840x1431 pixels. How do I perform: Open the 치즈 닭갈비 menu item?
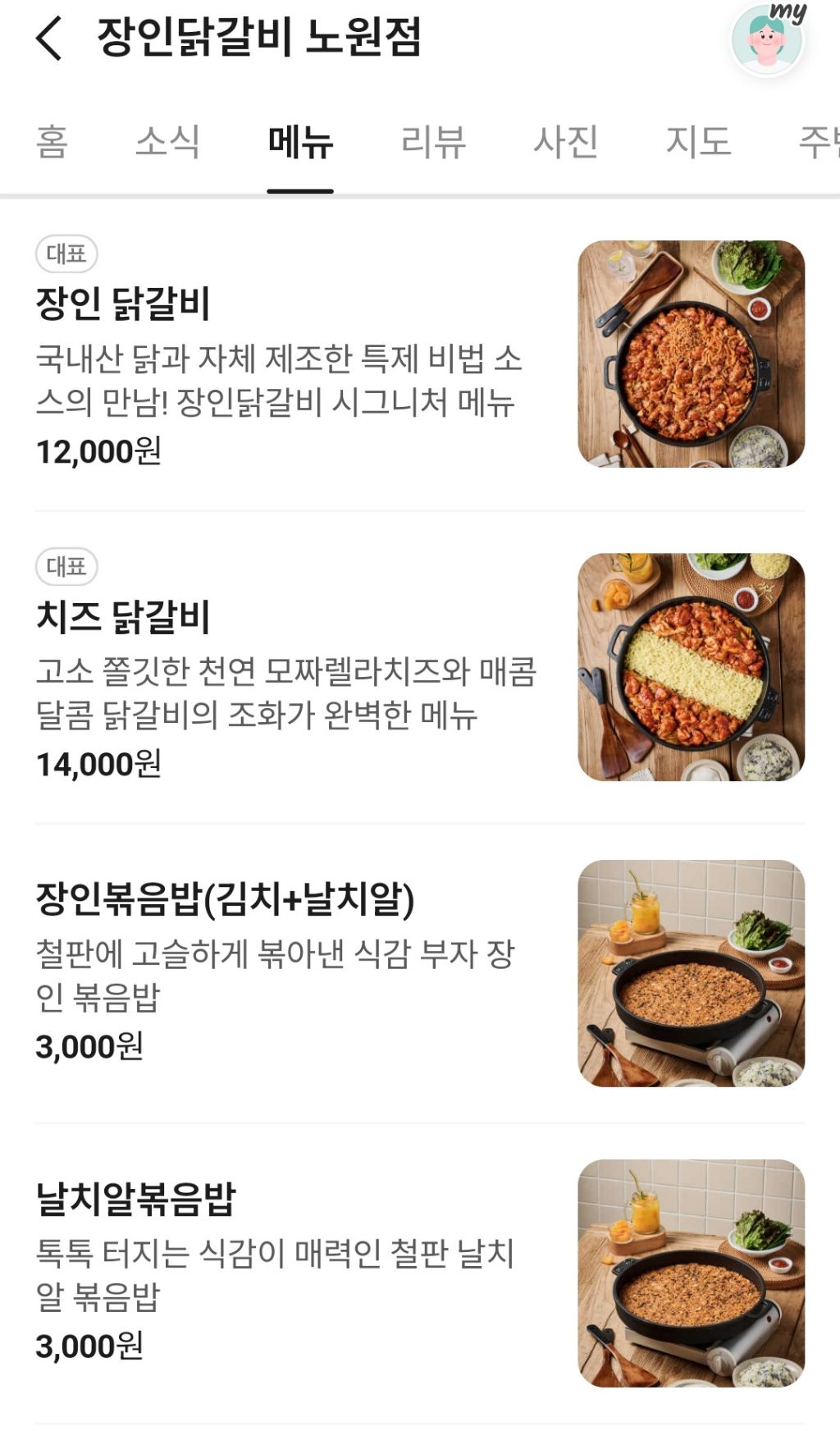pos(123,617)
